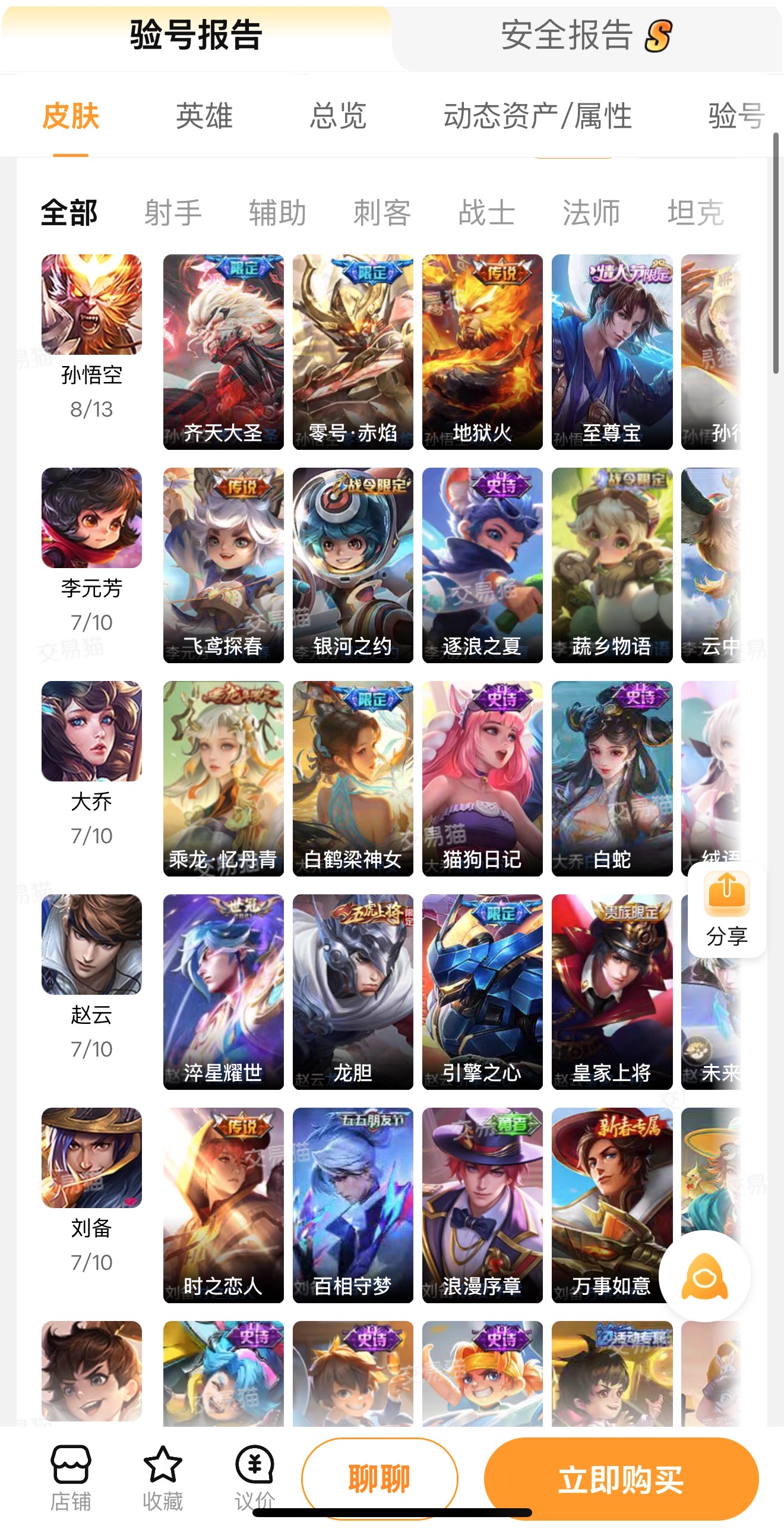View the 引擎之心 skin

click(x=482, y=992)
